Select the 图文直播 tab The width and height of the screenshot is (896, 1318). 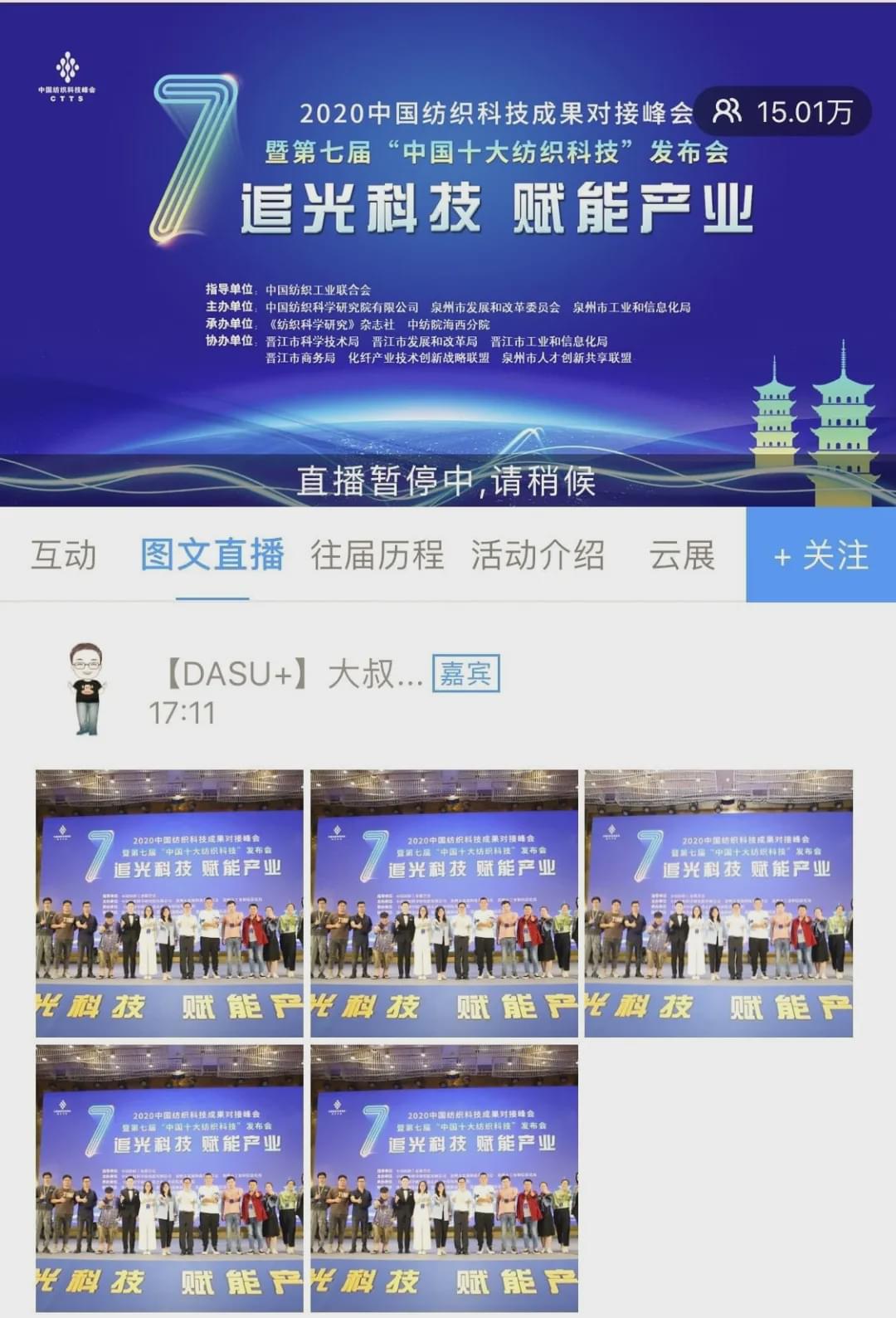coord(212,554)
